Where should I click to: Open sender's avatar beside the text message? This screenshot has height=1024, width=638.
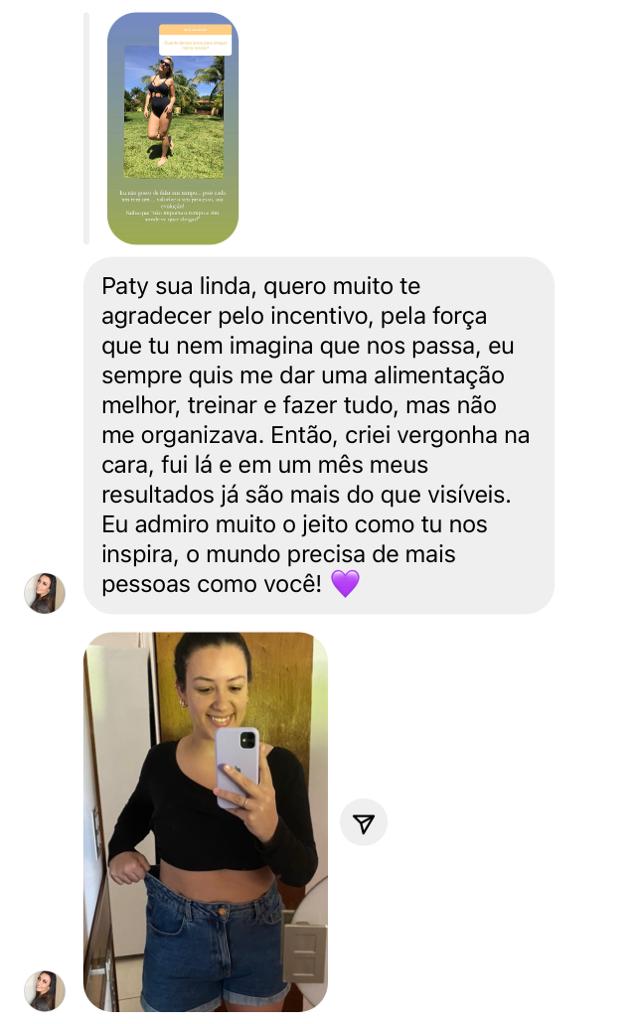click(x=45, y=593)
